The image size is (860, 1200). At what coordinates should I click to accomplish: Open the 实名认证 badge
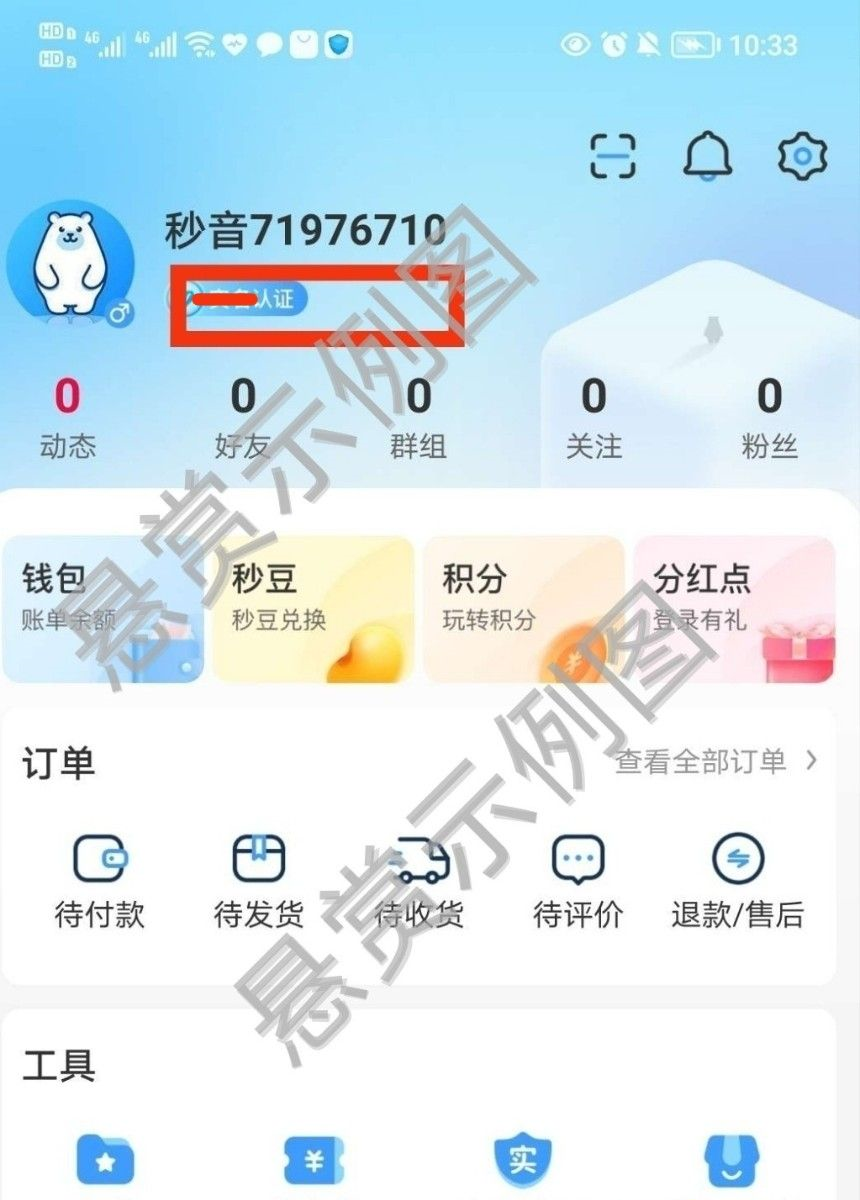click(x=238, y=299)
